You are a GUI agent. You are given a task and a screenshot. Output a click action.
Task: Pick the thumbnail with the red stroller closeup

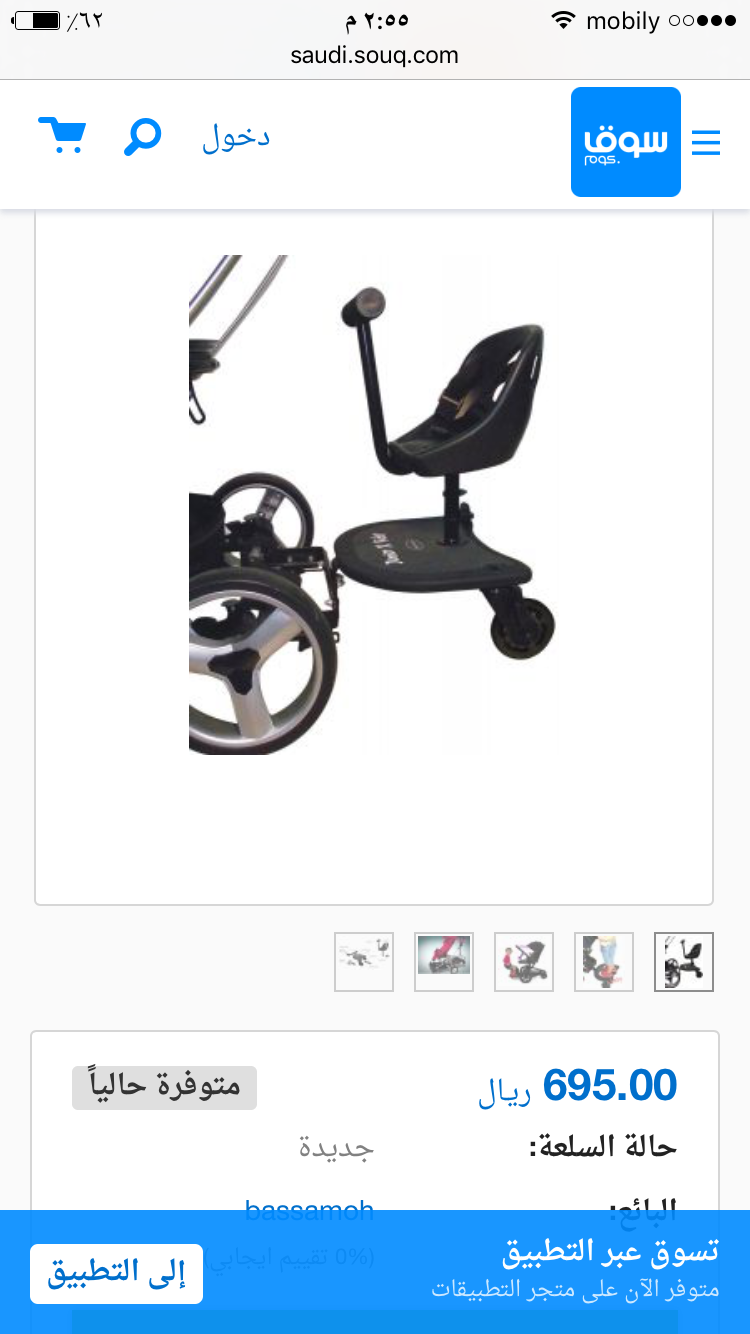coord(444,962)
